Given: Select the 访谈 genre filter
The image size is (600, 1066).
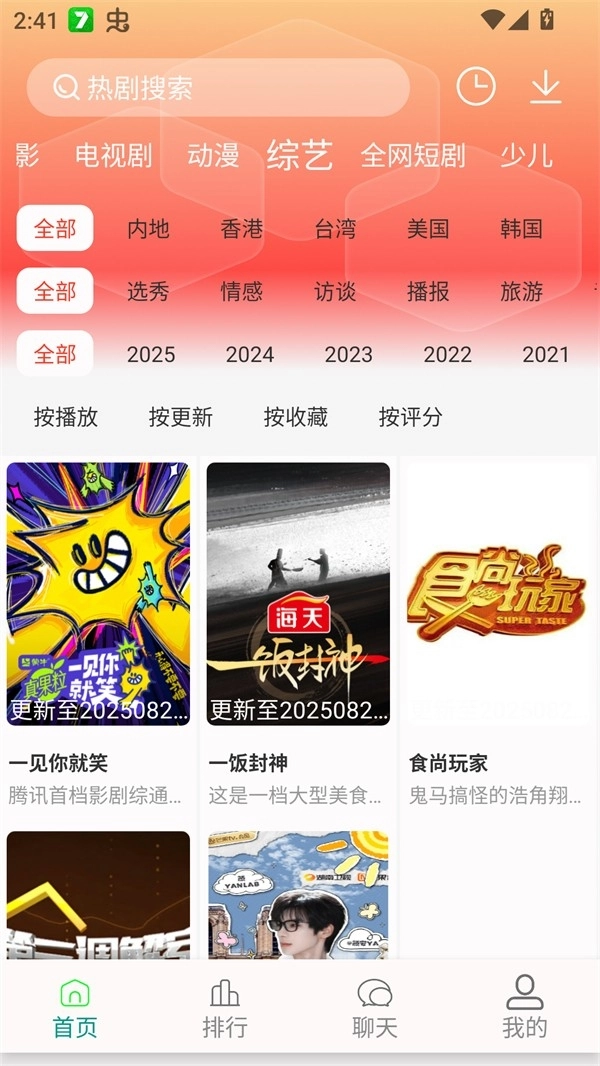Looking at the screenshot, I should point(335,291).
